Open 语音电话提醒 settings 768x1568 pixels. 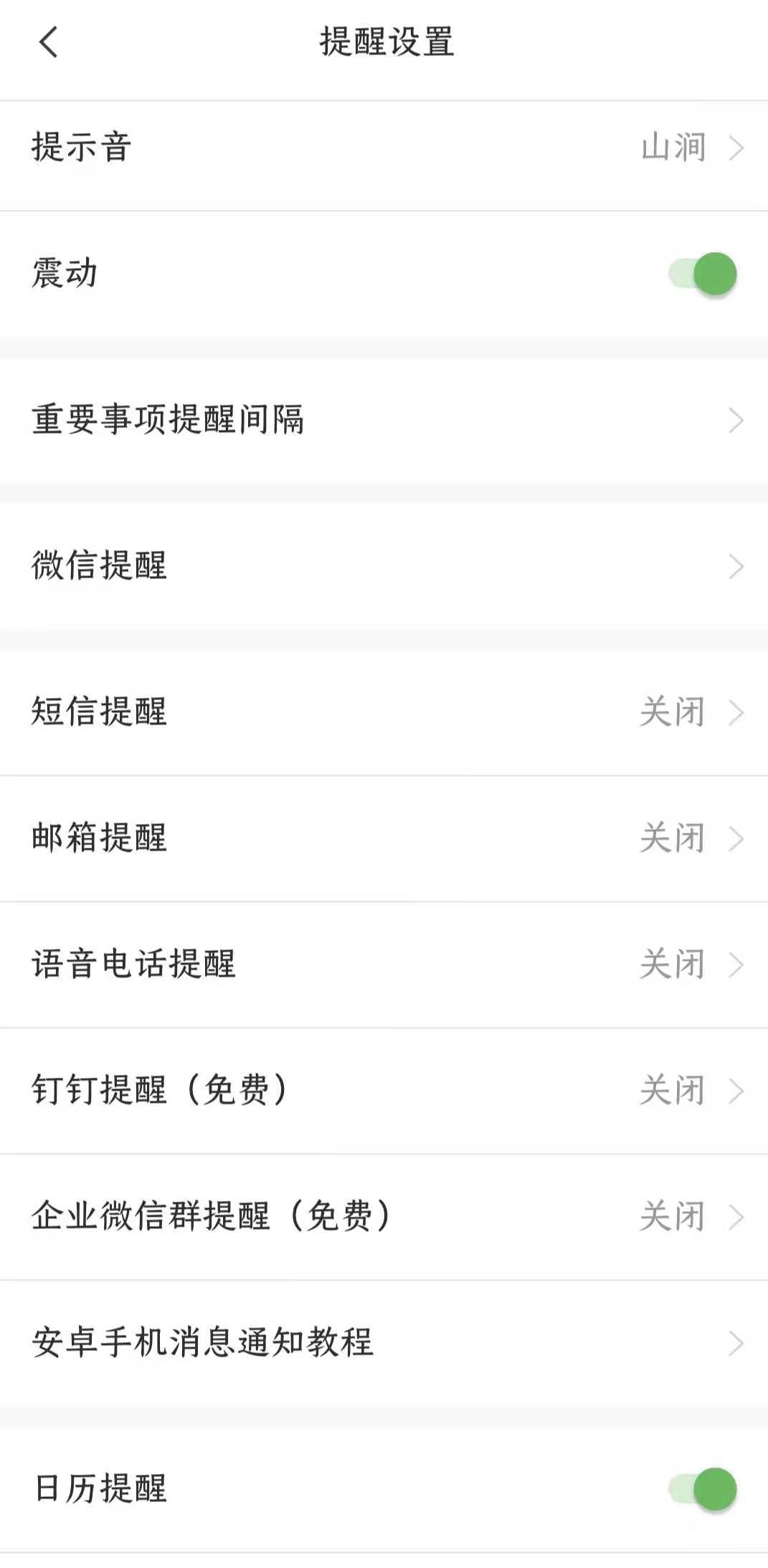coord(384,965)
